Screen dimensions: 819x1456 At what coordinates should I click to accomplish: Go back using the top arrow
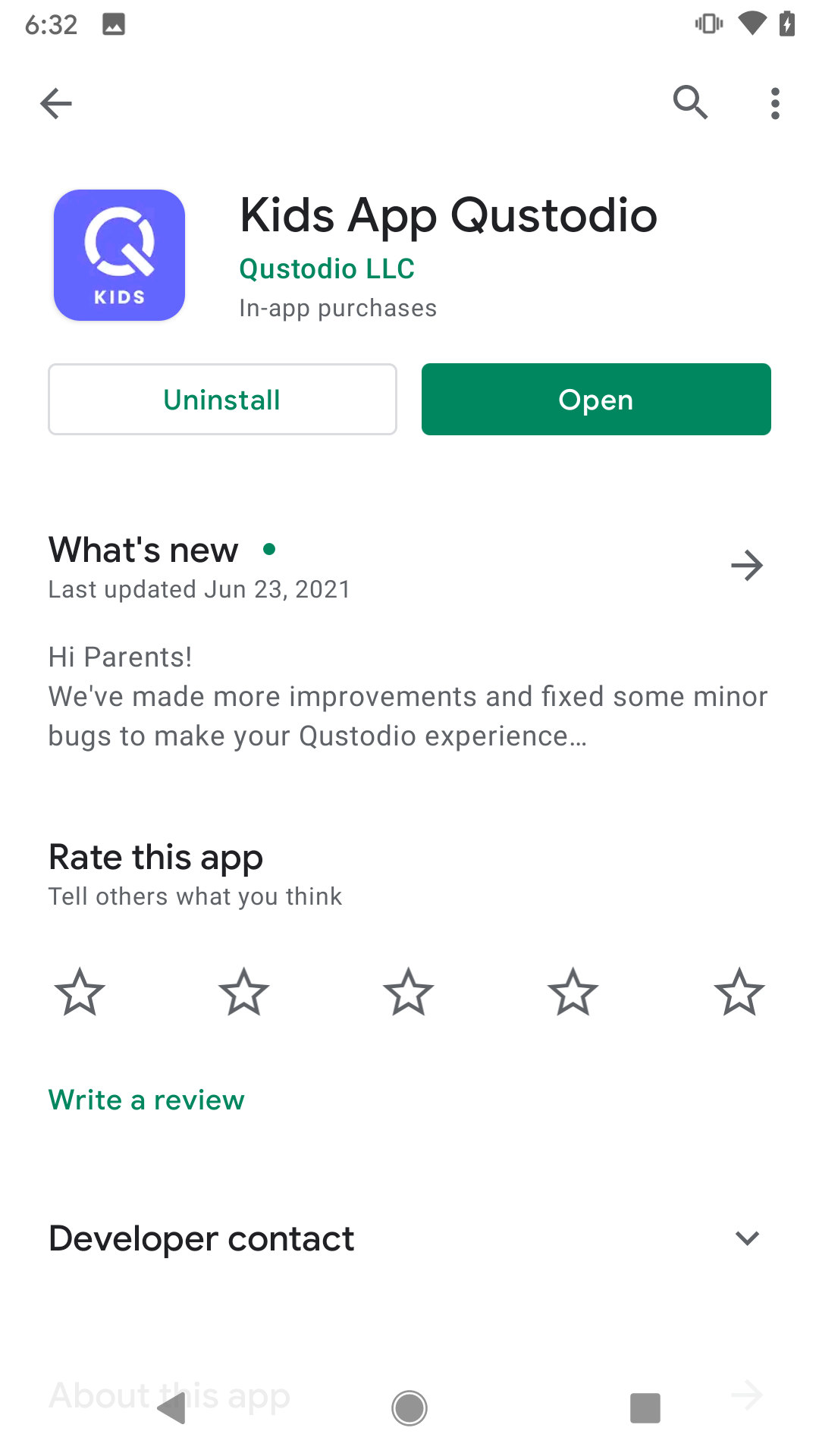[x=56, y=103]
